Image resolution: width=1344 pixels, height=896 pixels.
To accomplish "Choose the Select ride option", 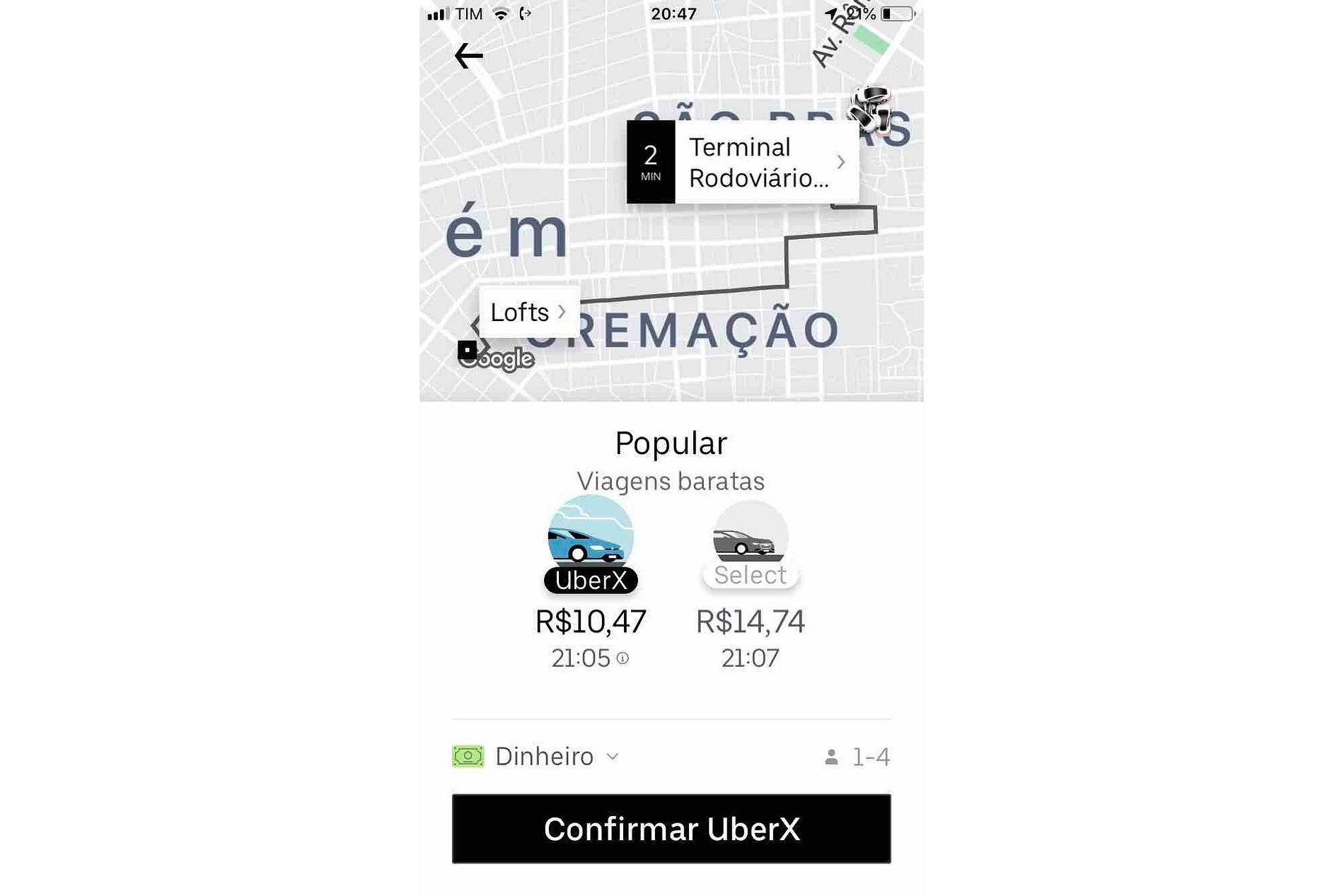I will point(751,545).
